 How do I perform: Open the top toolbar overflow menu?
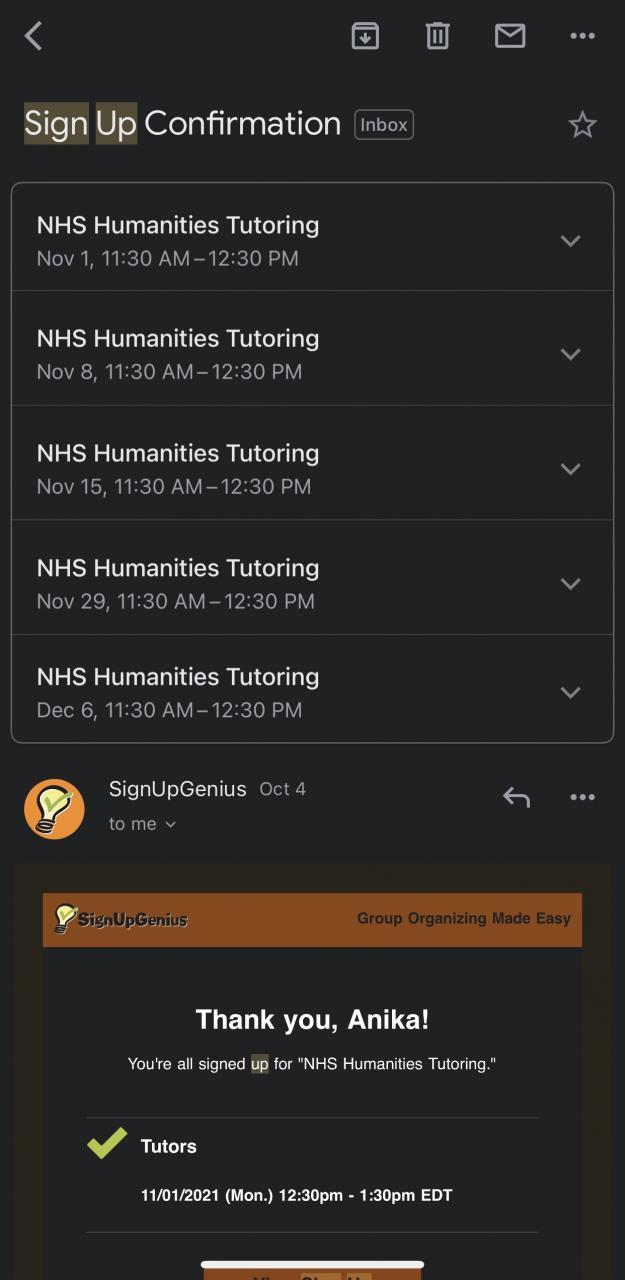pyautogui.click(x=582, y=37)
